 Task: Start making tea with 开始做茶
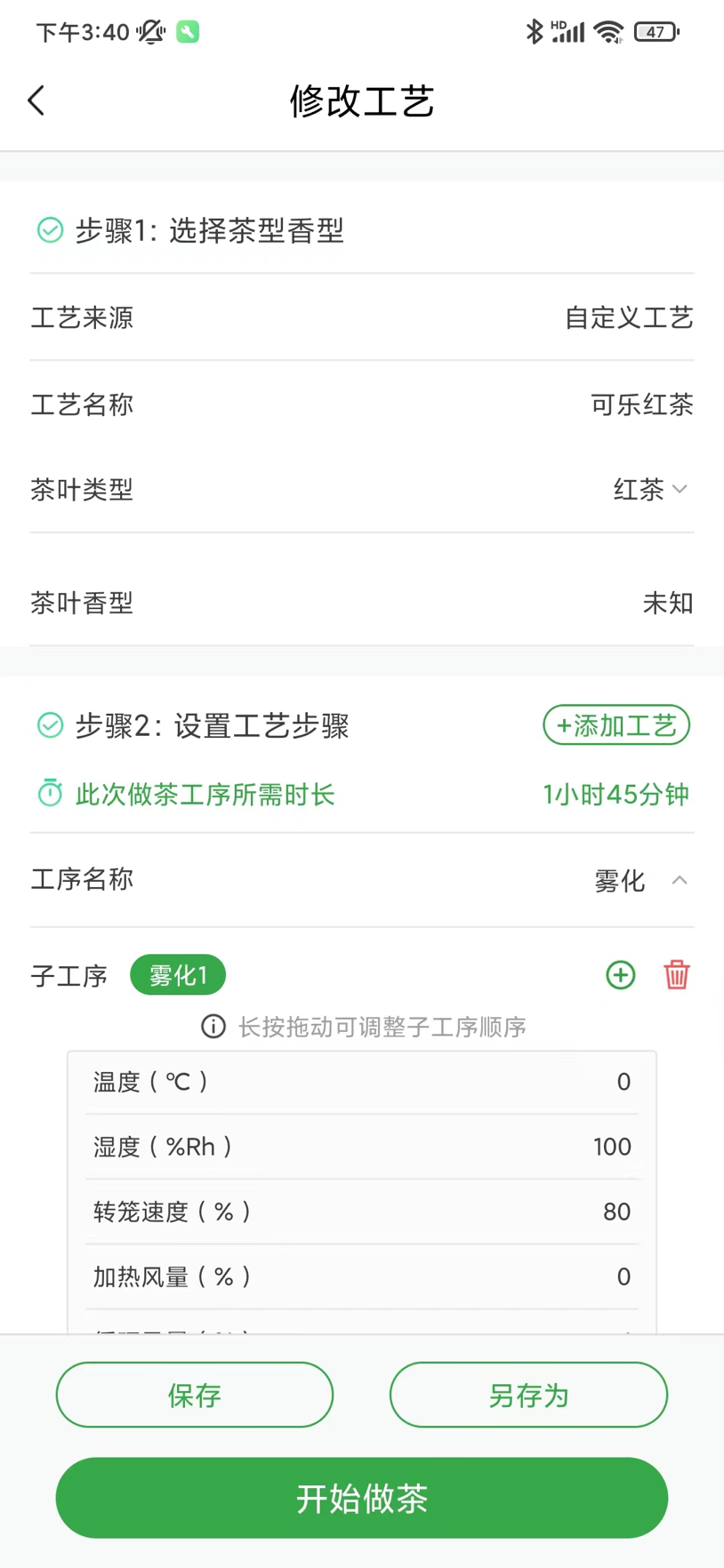[362, 1498]
